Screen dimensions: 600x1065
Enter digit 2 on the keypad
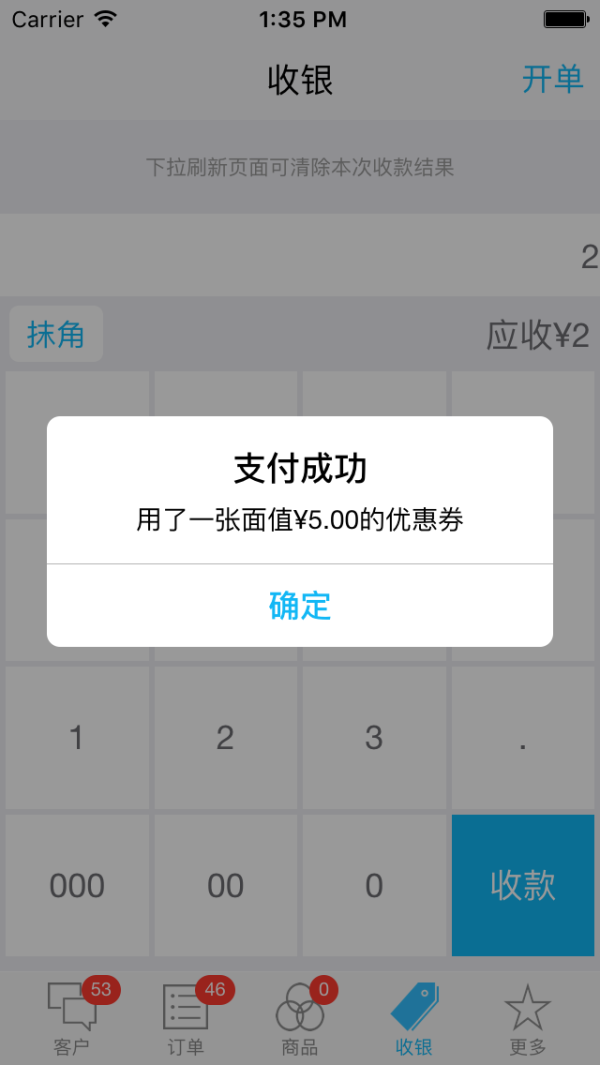[226, 738]
